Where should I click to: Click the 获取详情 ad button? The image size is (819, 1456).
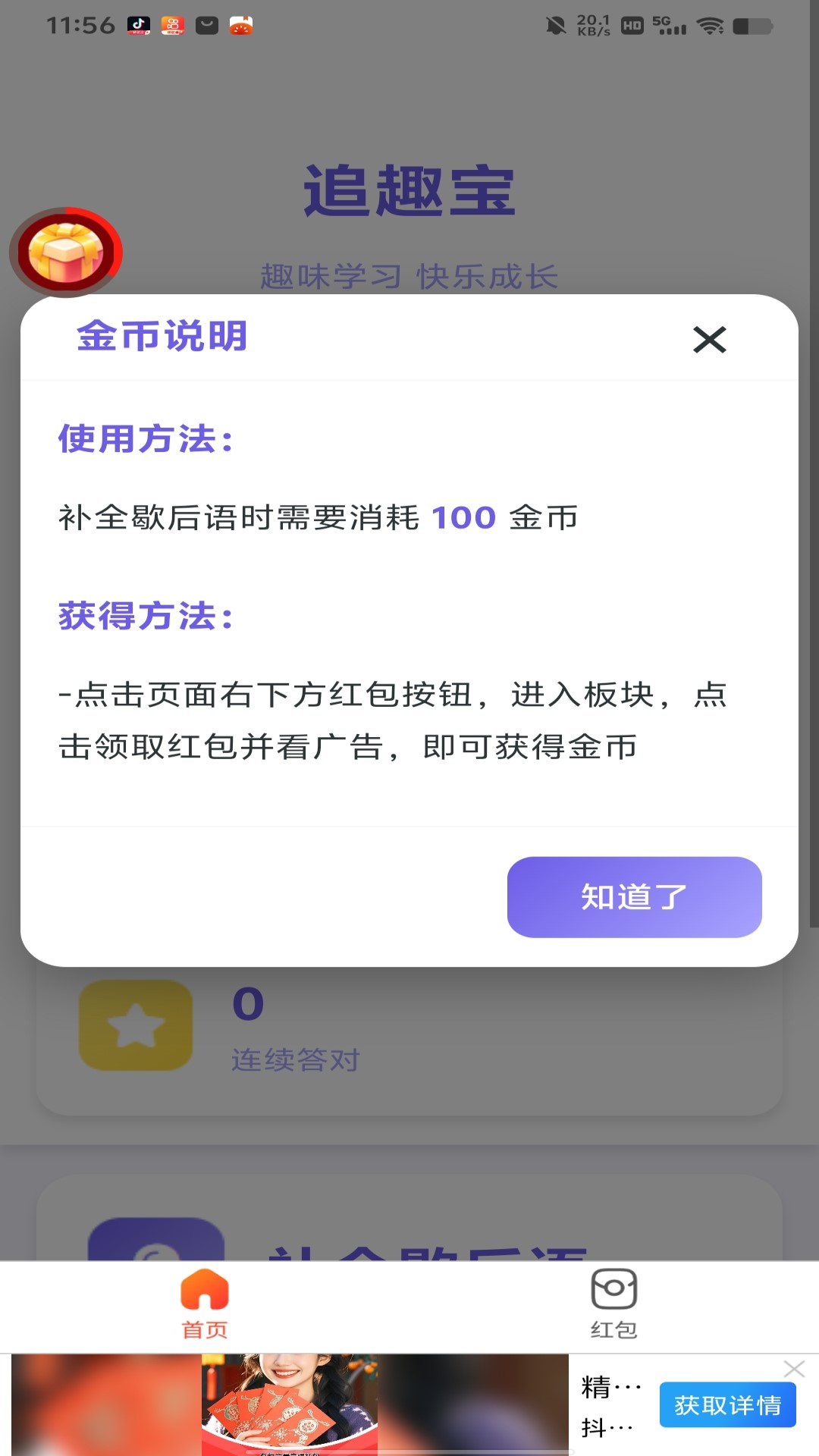click(x=727, y=1403)
